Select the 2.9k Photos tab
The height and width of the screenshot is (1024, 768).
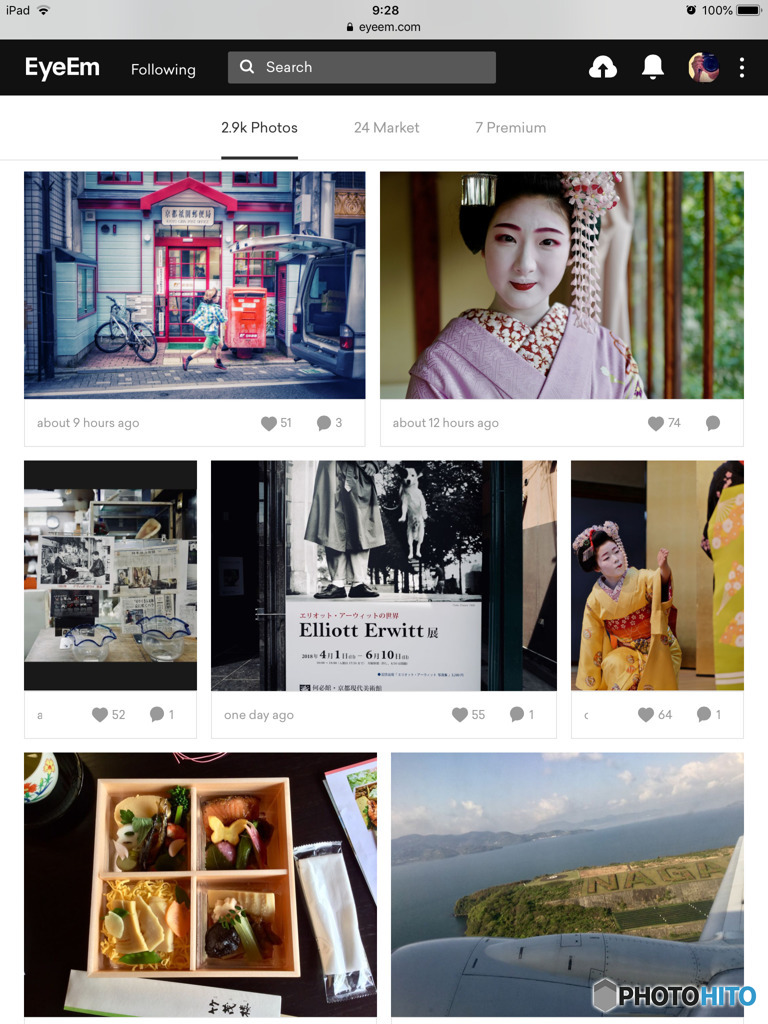tap(259, 128)
